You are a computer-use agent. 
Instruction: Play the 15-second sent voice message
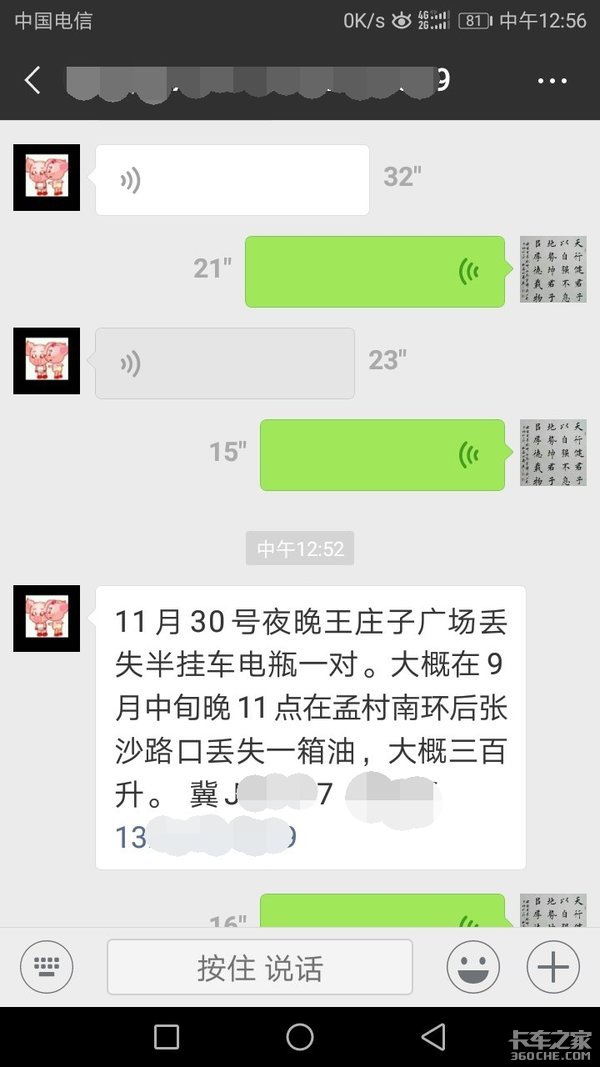point(382,455)
